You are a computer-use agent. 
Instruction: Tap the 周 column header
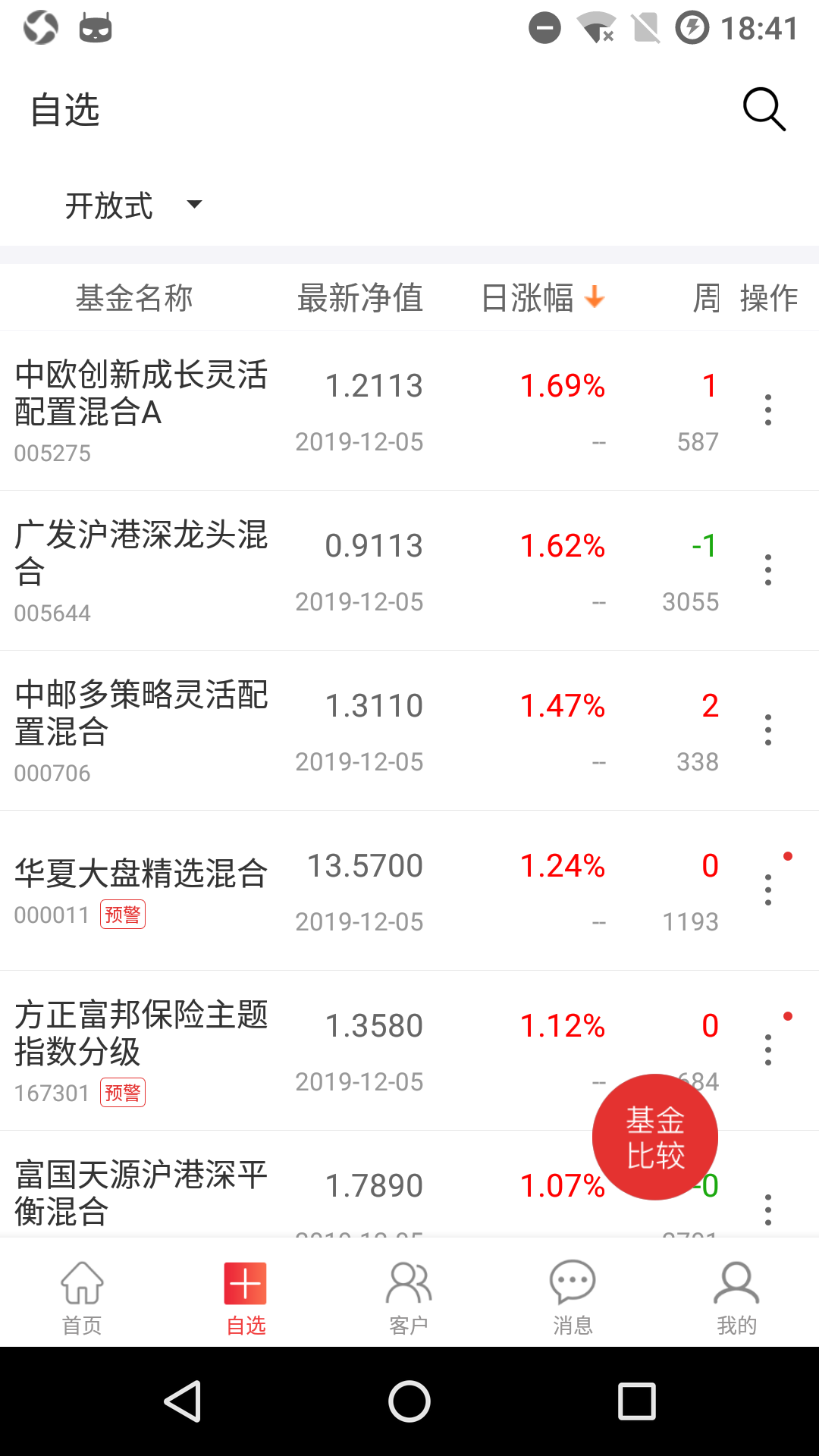click(x=707, y=297)
